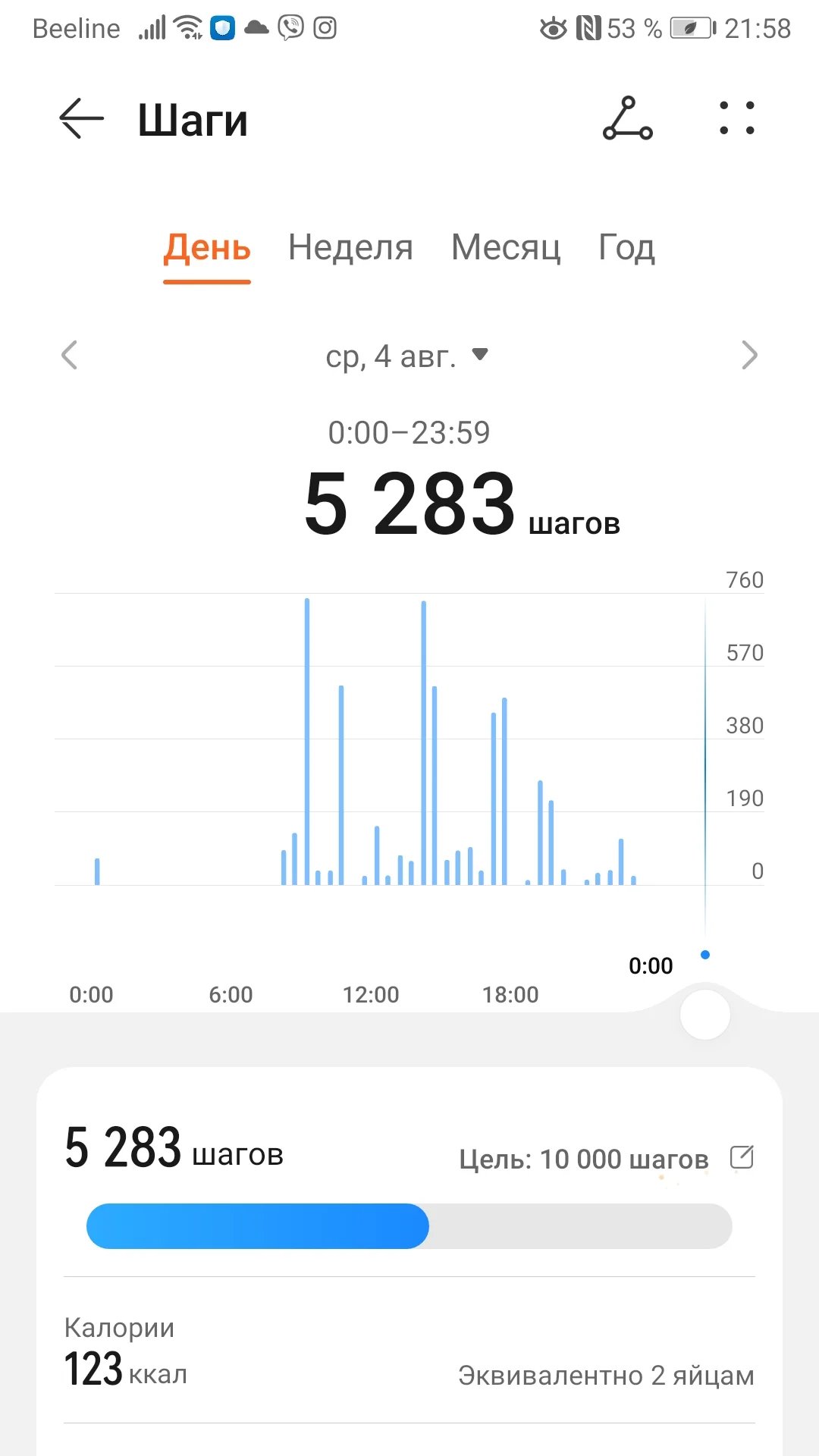The image size is (819, 1456).
Task: Go to the next day
Action: point(749,355)
